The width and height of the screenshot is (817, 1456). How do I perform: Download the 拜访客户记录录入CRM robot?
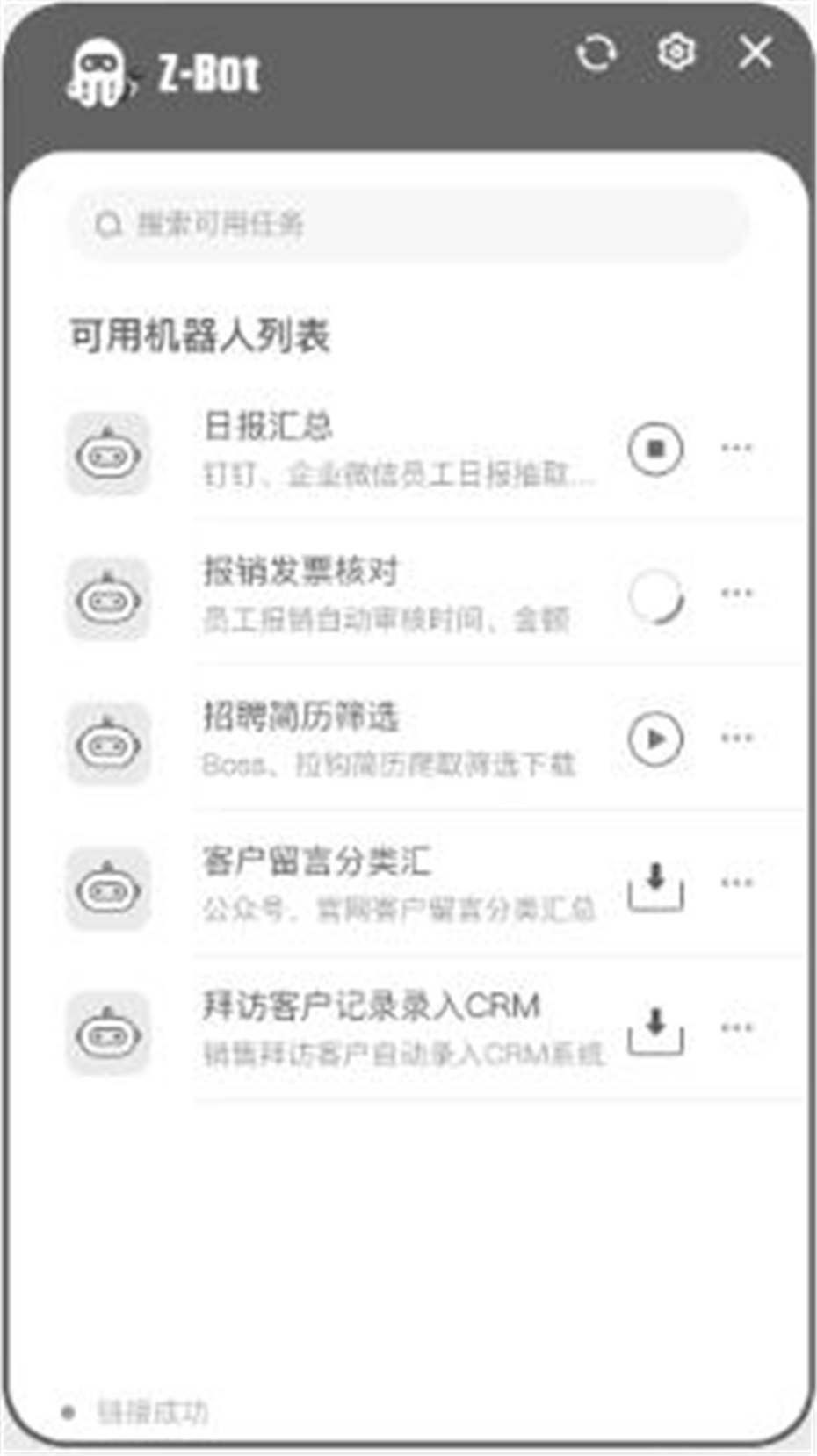[655, 1030]
